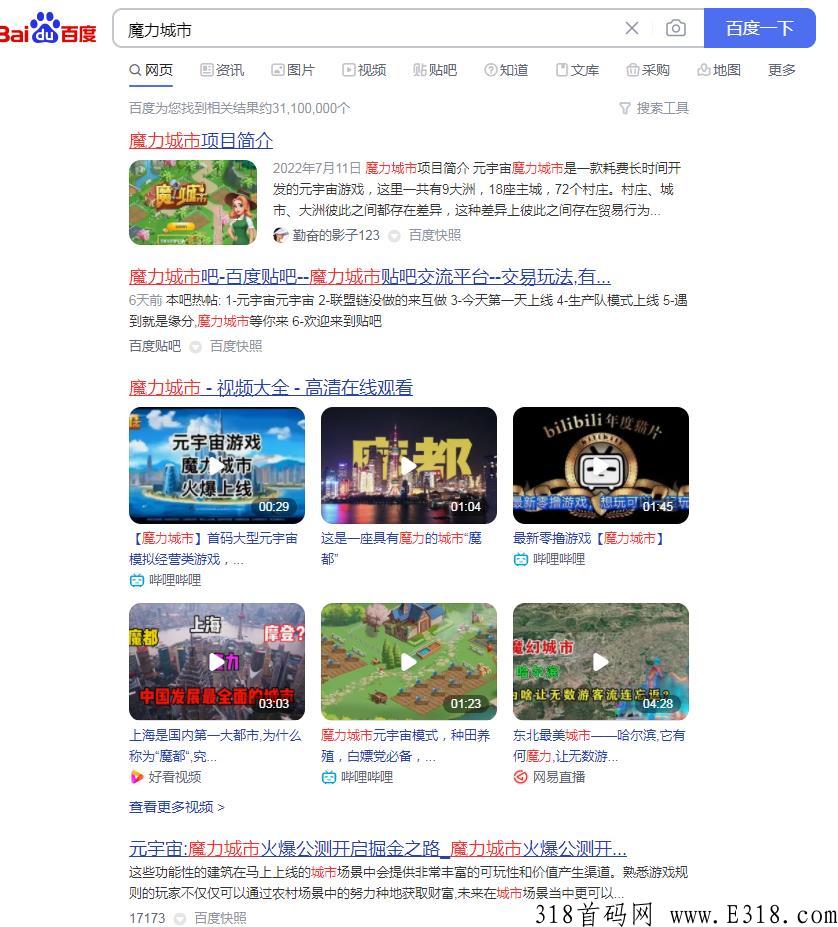Screen dimensions: 838x927
Task: Open the 视频大全 - 高清在线观看 link
Action: [271, 388]
